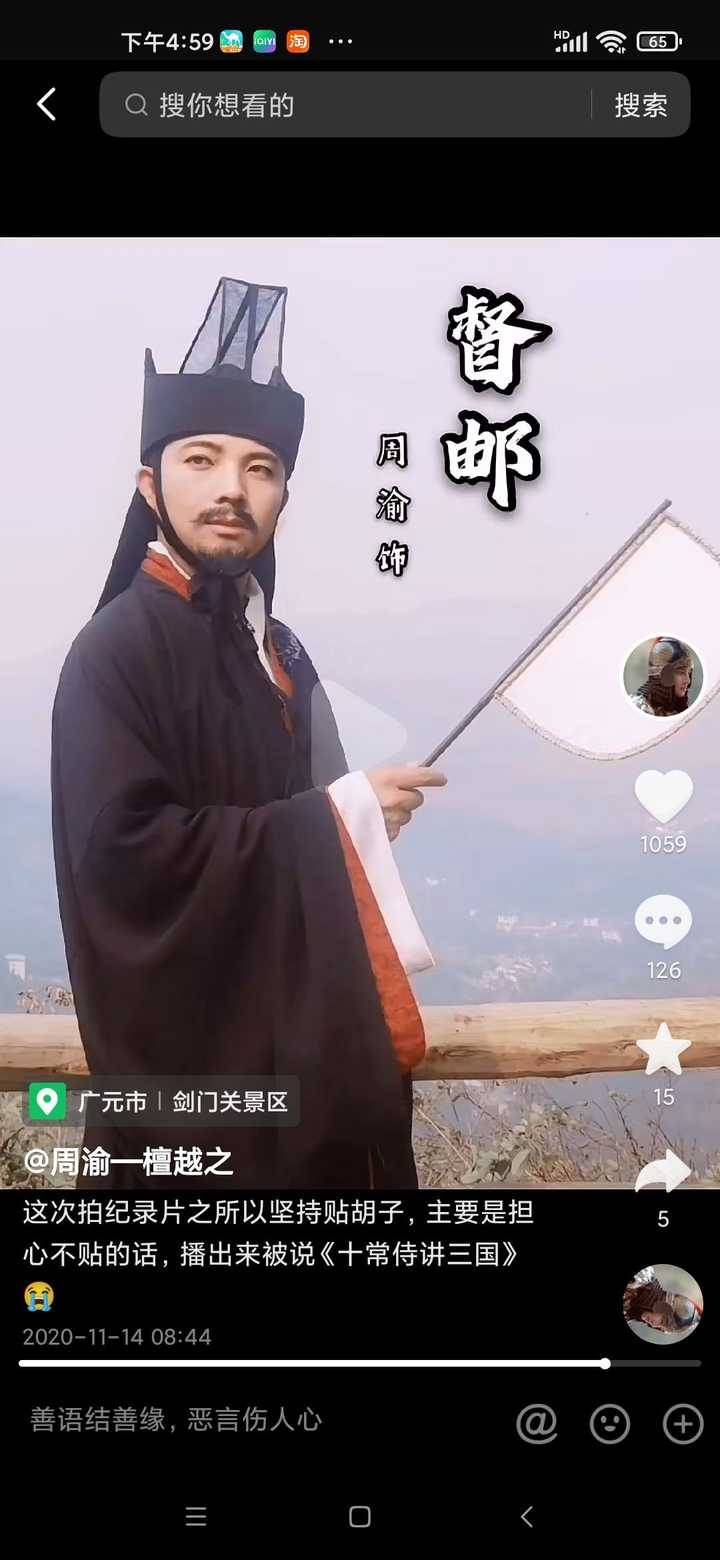This screenshot has height=1560, width=720.
Task: Tap the plus icon beside emoji
Action: (x=683, y=1423)
